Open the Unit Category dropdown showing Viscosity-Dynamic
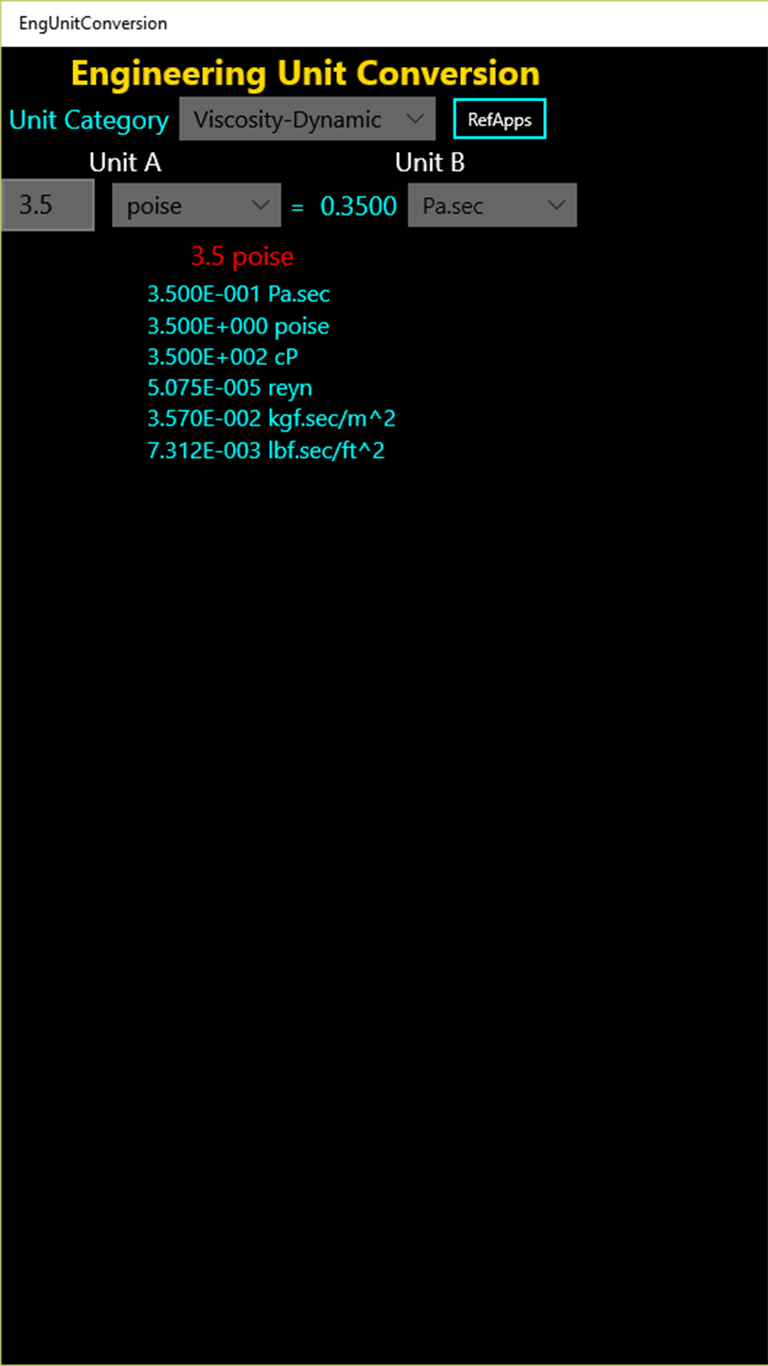Viewport: 768px width, 1366px height. coord(307,119)
